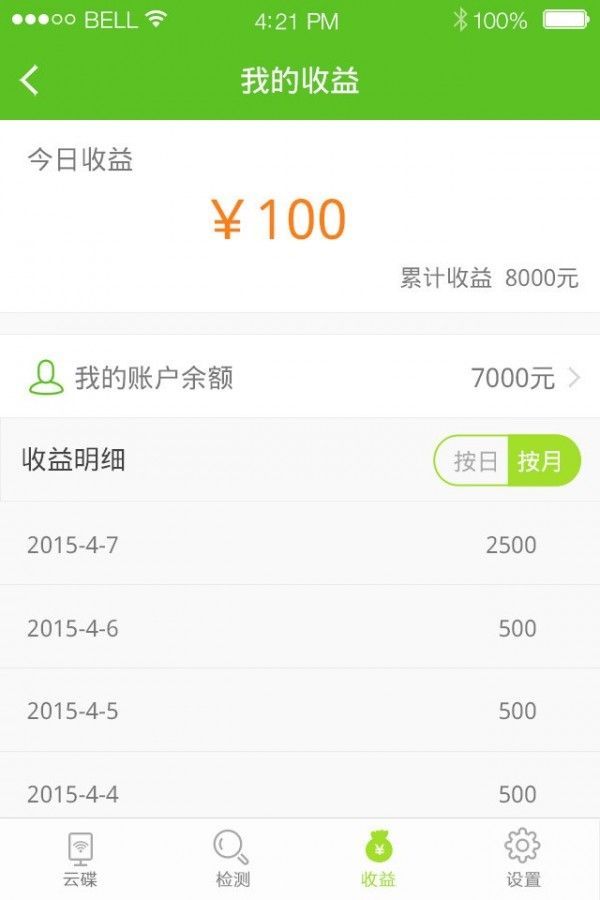
Task: Switch to the 检测 tab
Action: click(232, 858)
